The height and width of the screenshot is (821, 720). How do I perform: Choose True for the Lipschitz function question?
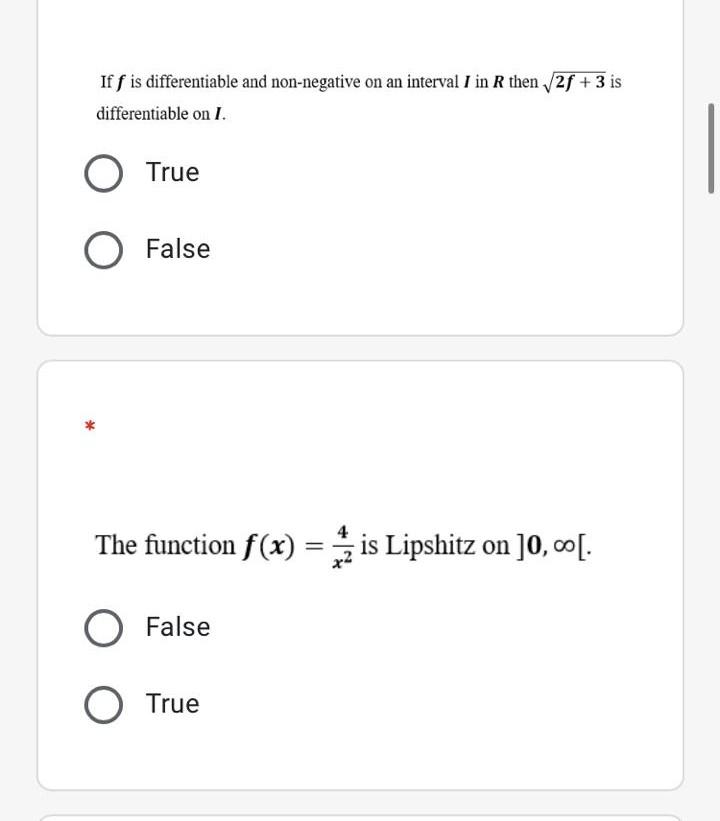[104, 704]
